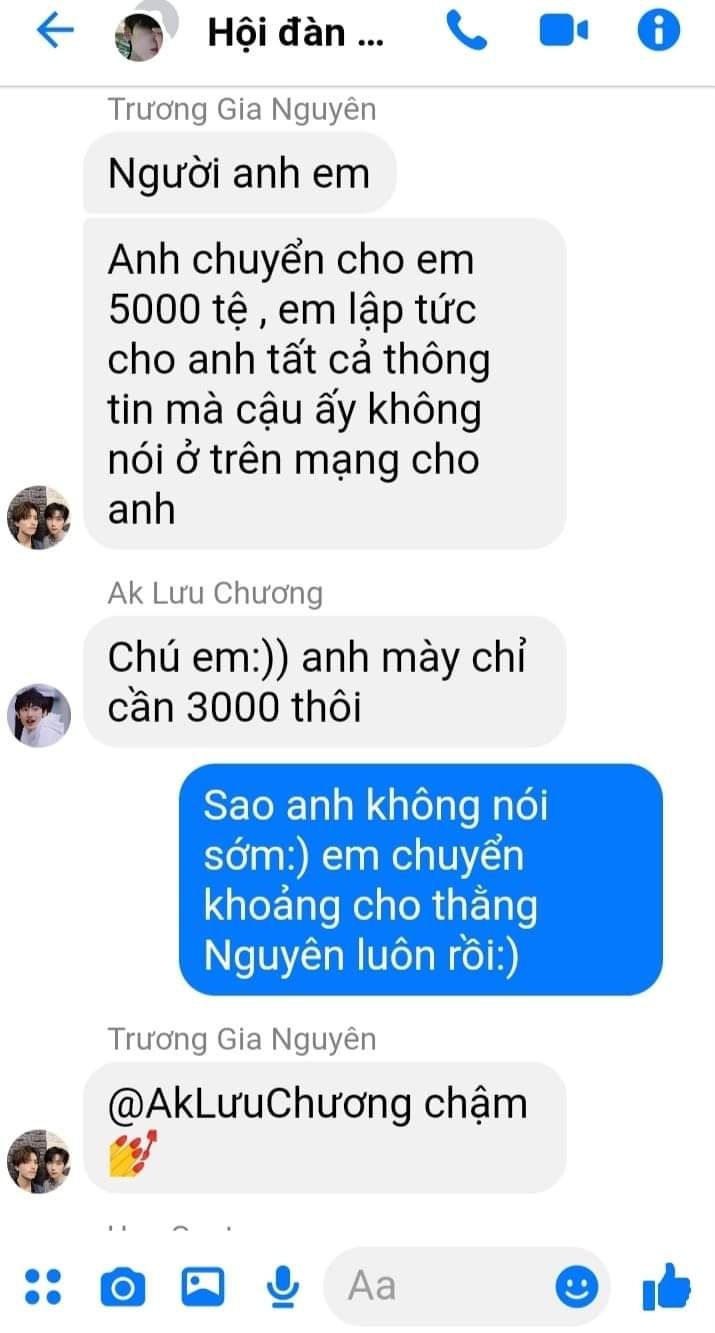Go back using the top-left arrow
This screenshot has height=1333, width=715.
click(55, 31)
